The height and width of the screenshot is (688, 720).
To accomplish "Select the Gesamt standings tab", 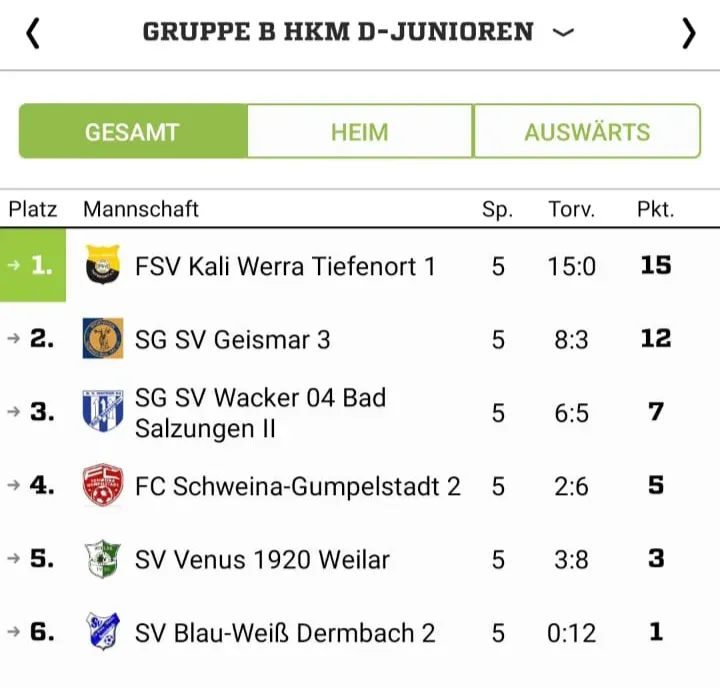I will coord(132,131).
